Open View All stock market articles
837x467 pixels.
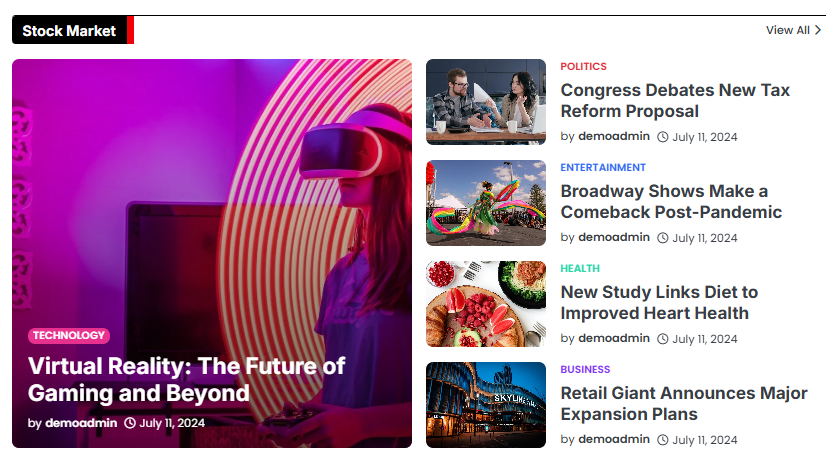(x=793, y=30)
